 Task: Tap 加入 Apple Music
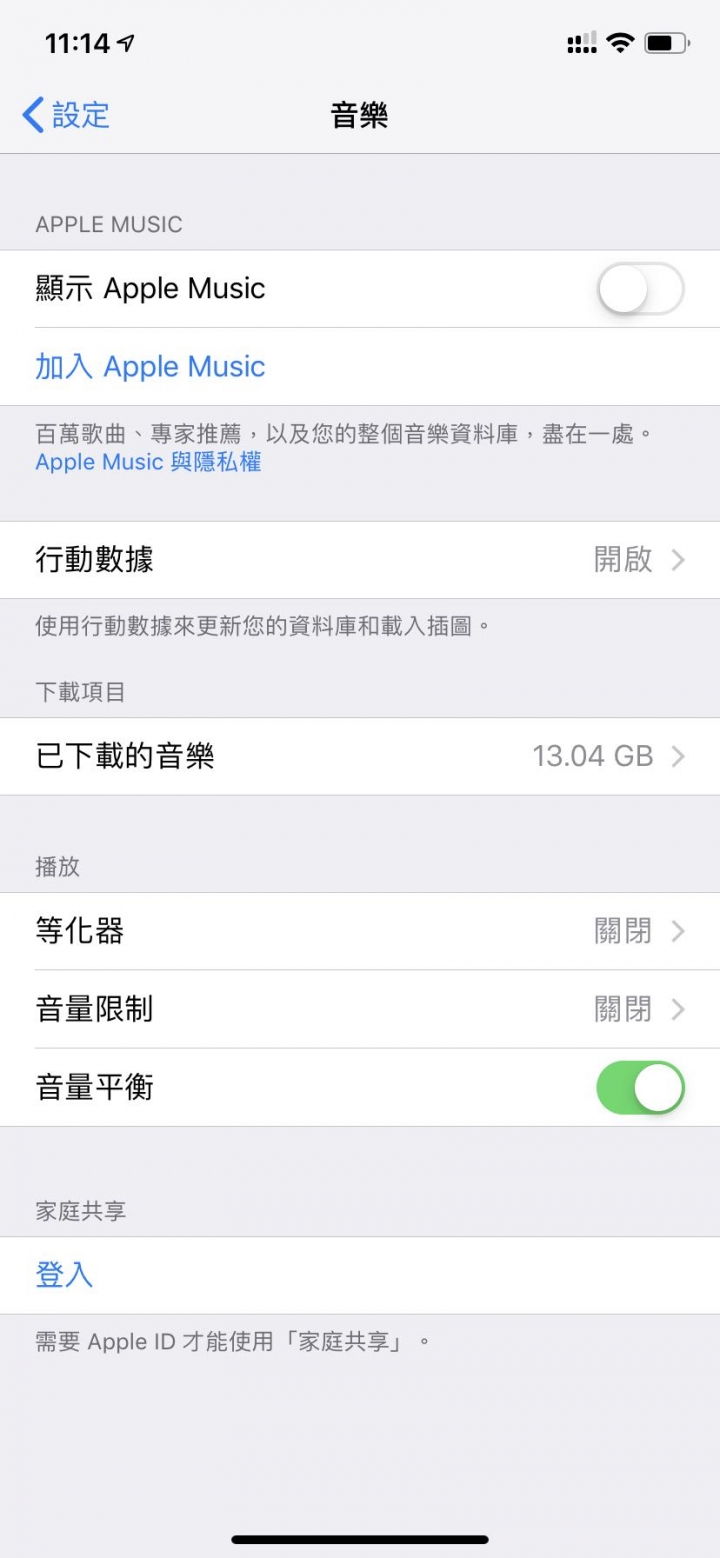coord(150,367)
